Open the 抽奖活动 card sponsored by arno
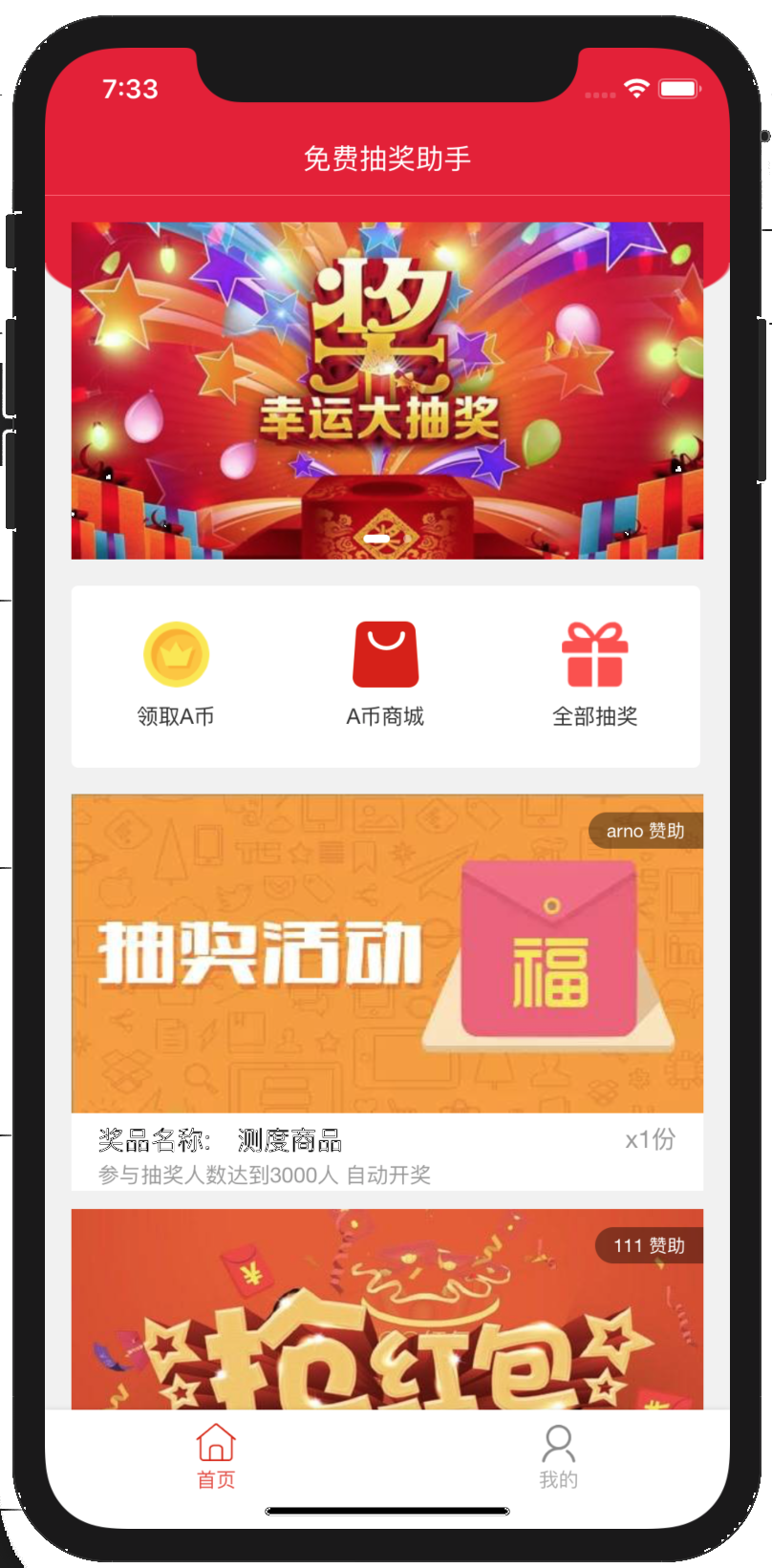The image size is (772, 1568). pos(387,955)
